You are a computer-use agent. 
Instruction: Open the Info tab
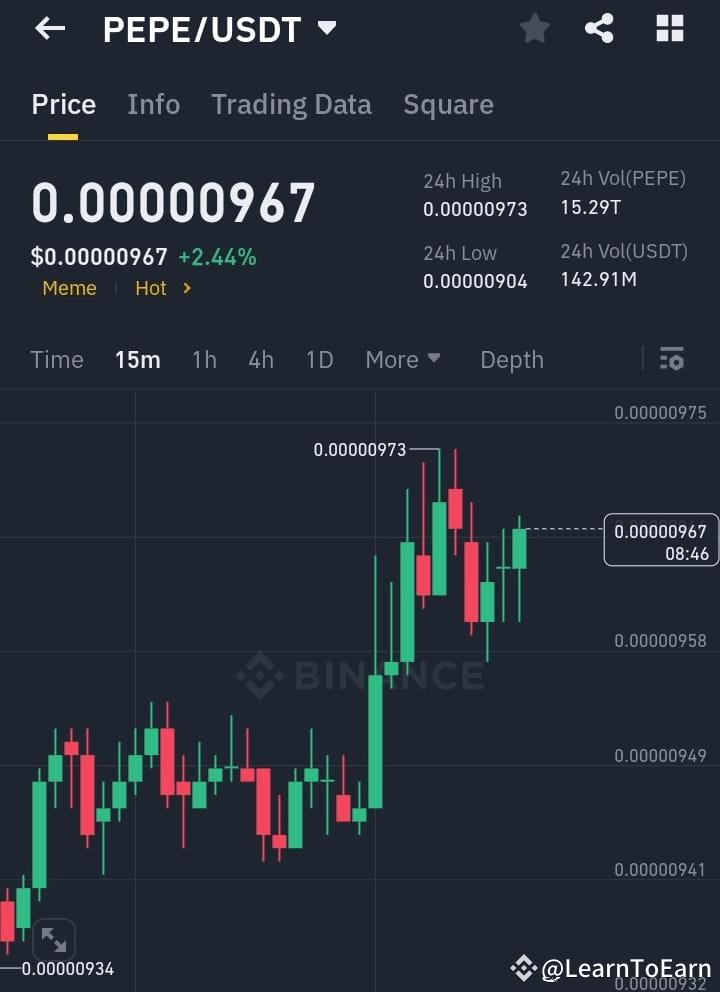click(153, 104)
